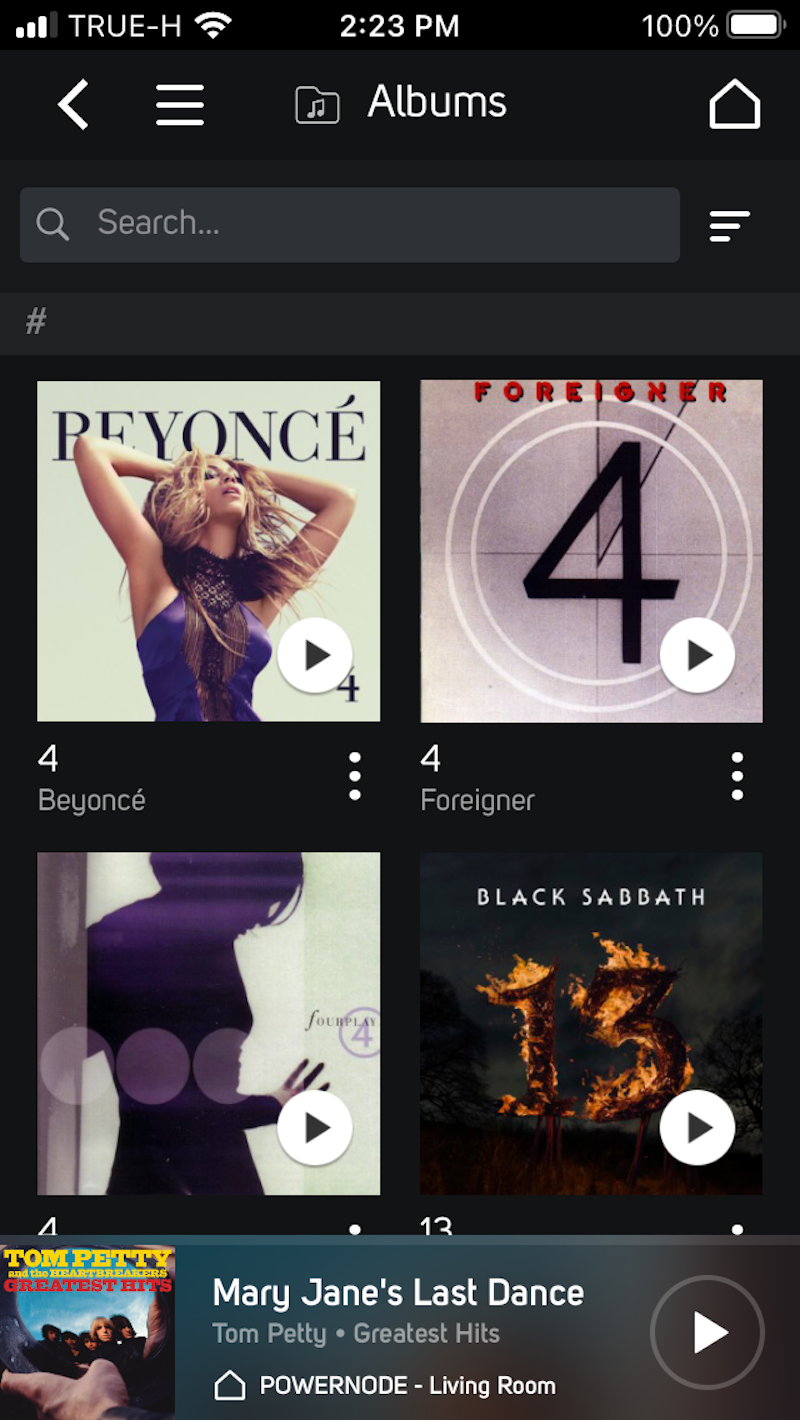Go back using the arrow

click(x=73, y=104)
